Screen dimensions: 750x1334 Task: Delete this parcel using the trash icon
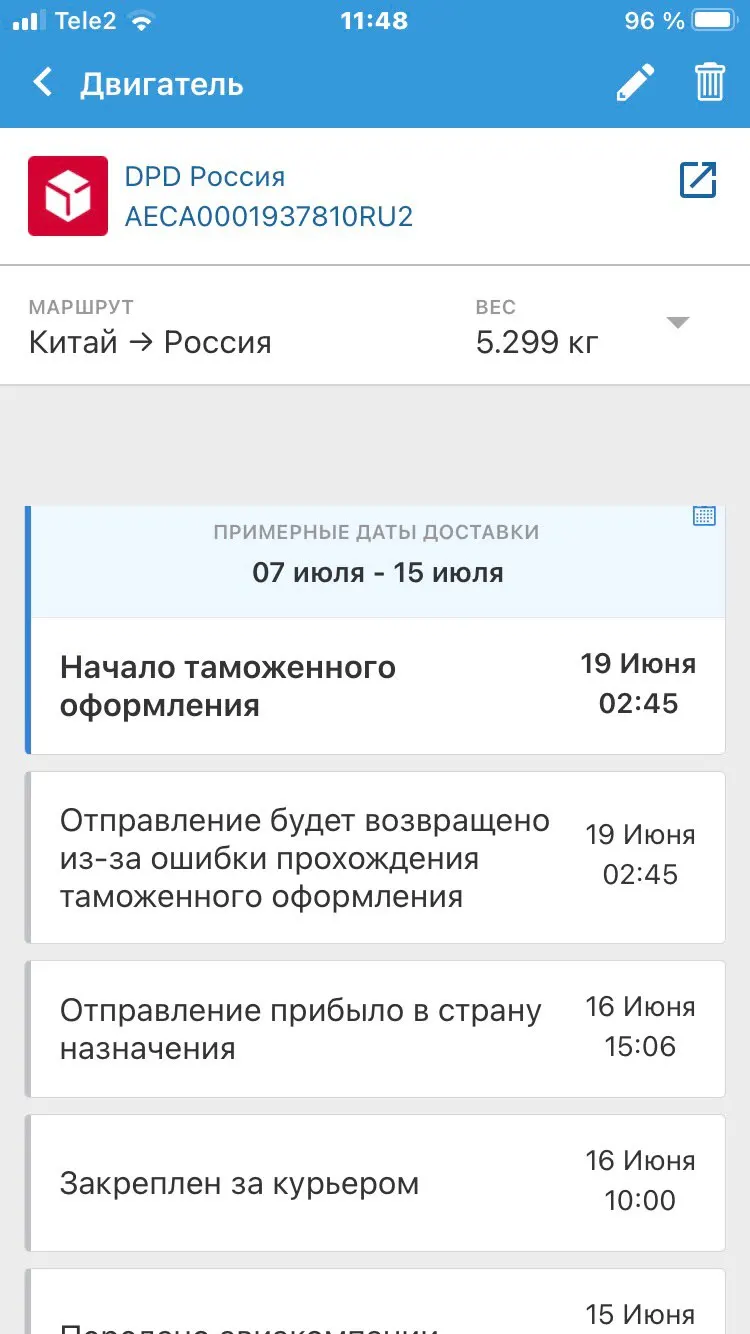pyautogui.click(x=709, y=83)
